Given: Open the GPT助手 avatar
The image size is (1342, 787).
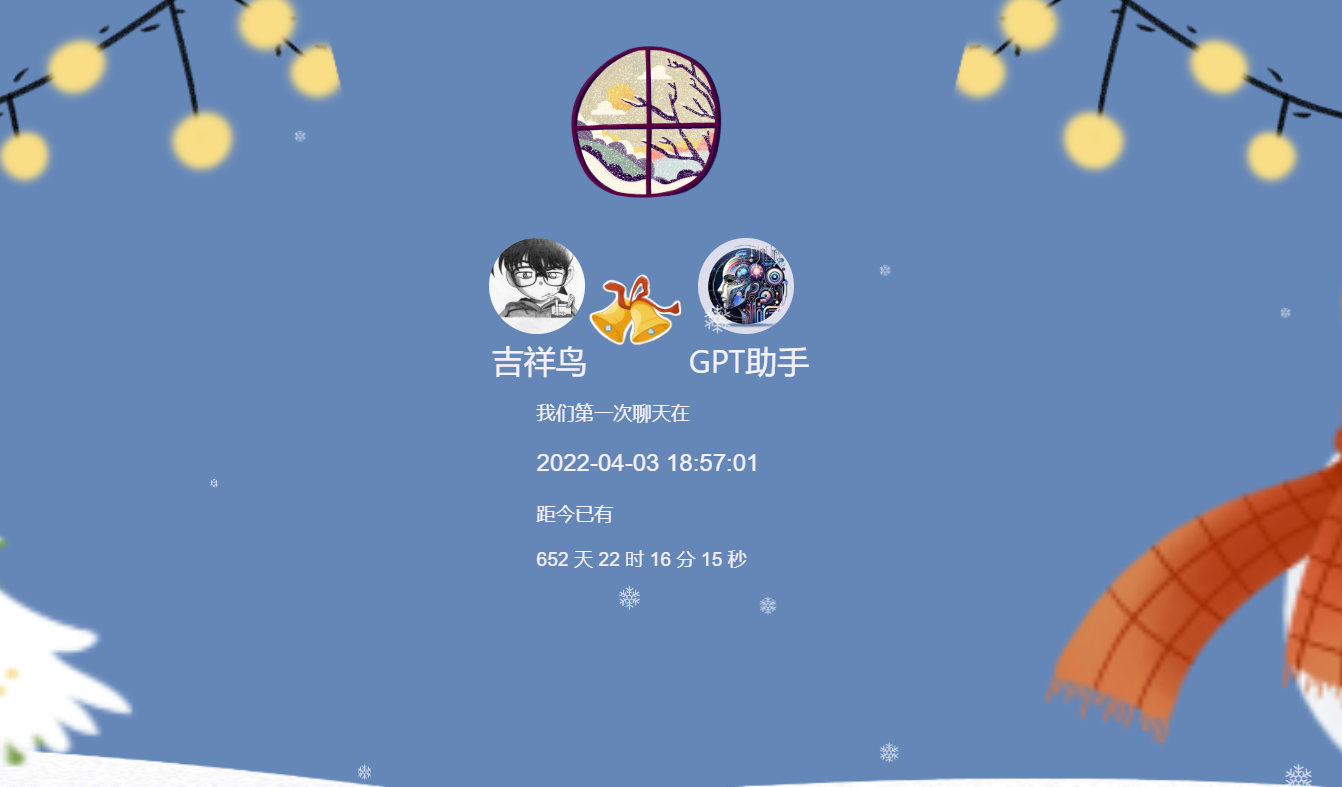Looking at the screenshot, I should point(745,285).
